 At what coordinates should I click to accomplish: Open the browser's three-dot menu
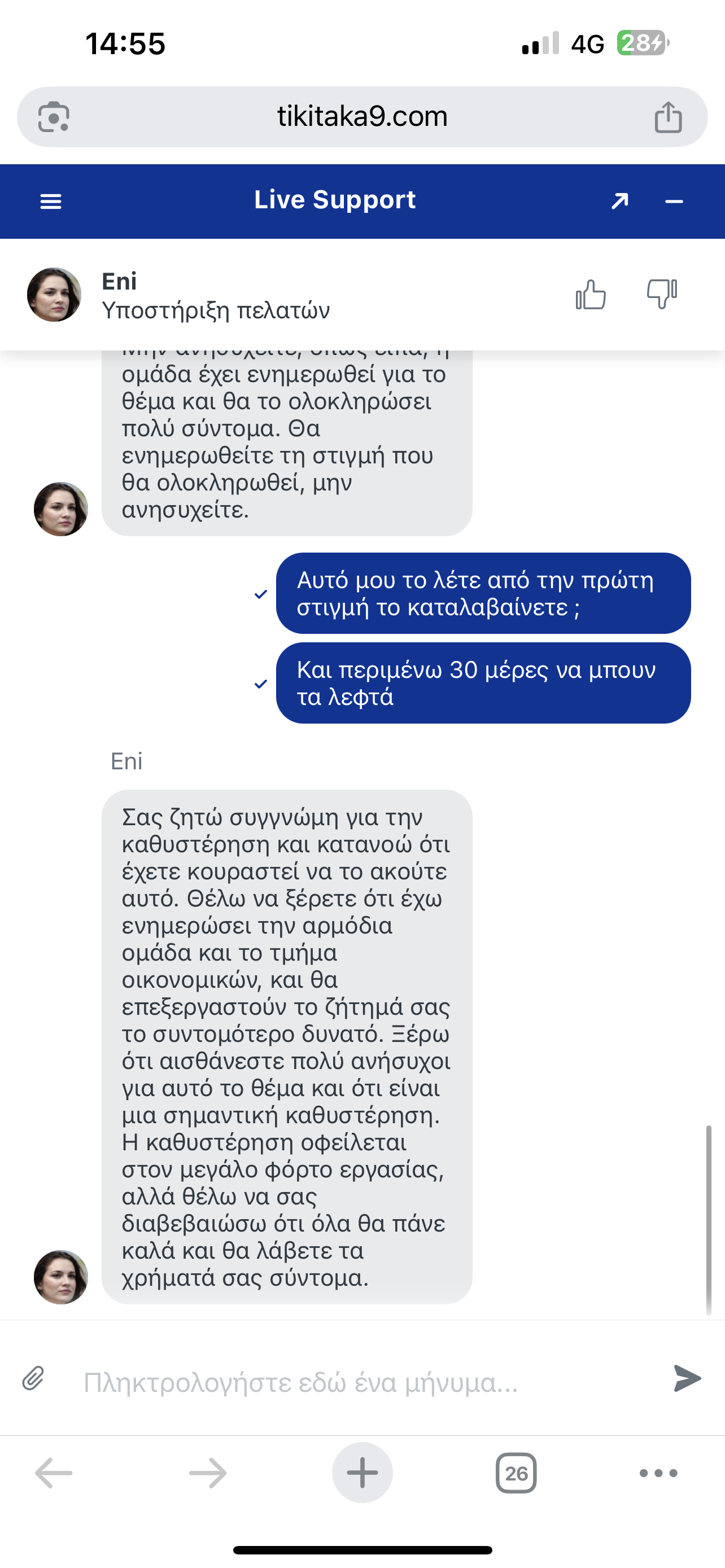tap(658, 1473)
